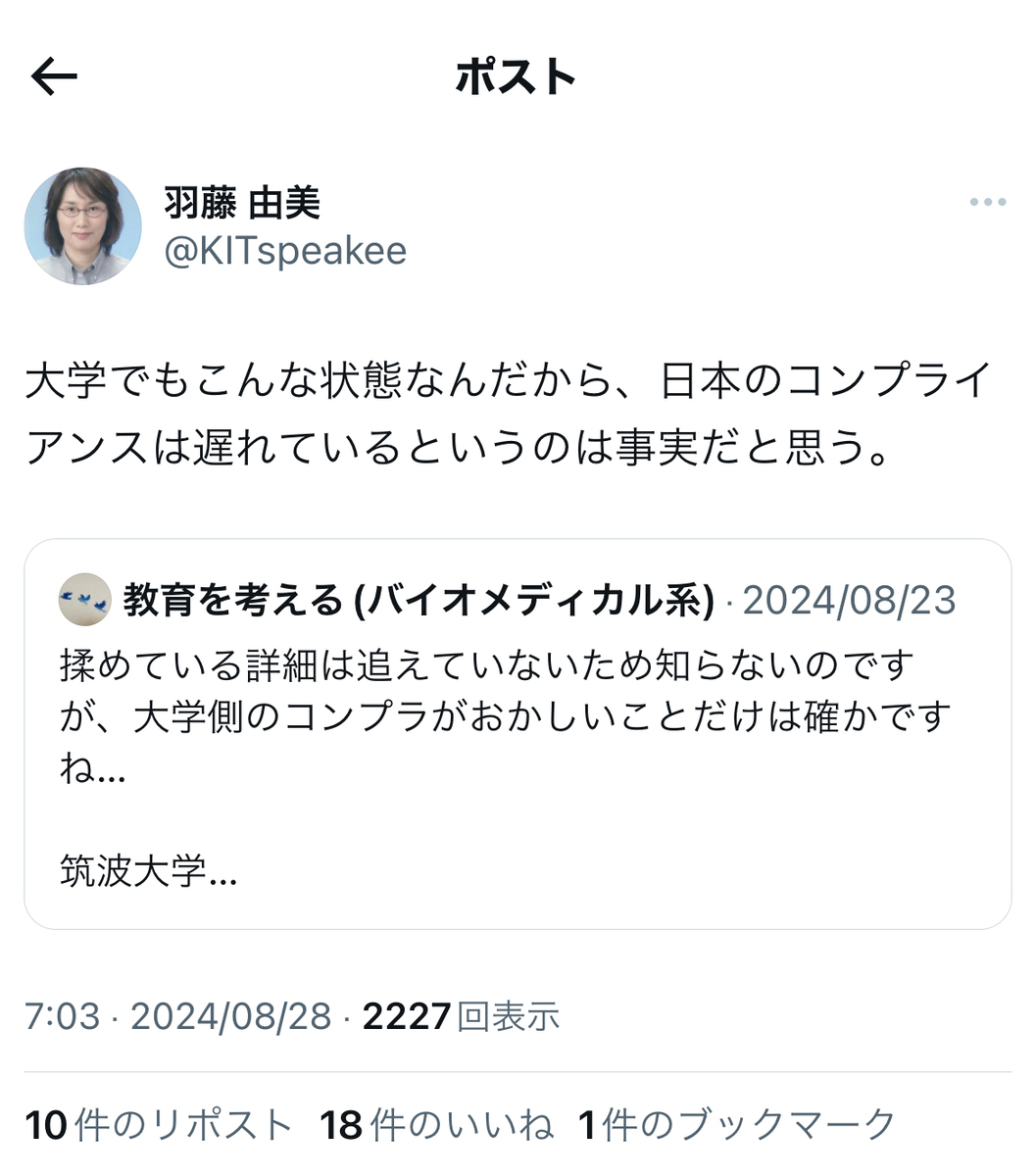Open the 2227 回表示 view stats
The image size is (1036, 1176).
tap(461, 1016)
